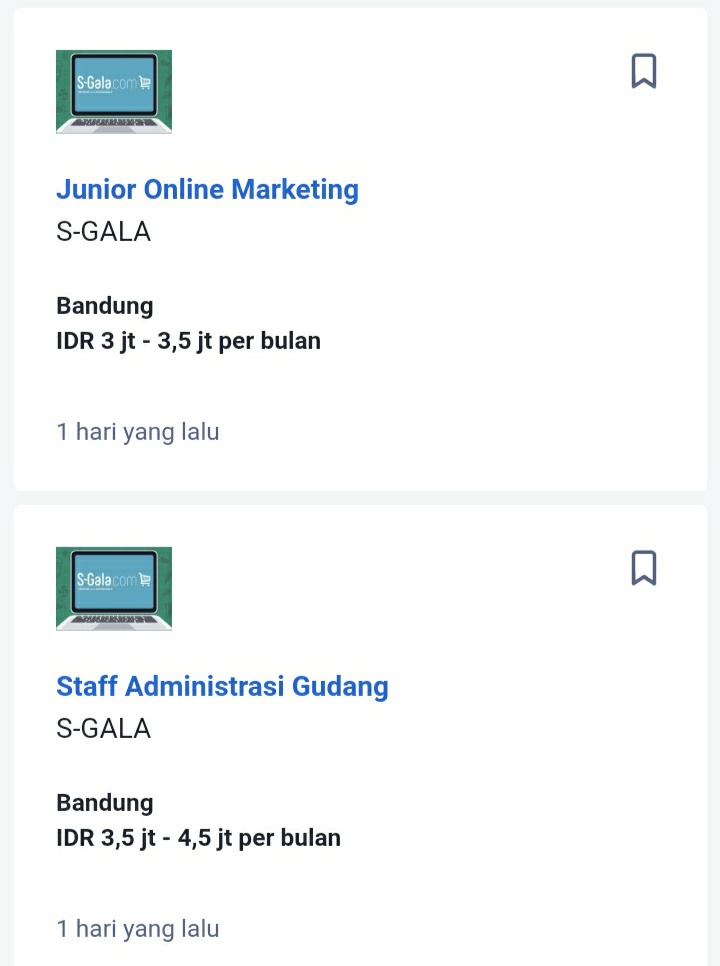The height and width of the screenshot is (966, 720).
Task: Open the Junior Online Marketing listing
Action: pyautogui.click(x=207, y=189)
